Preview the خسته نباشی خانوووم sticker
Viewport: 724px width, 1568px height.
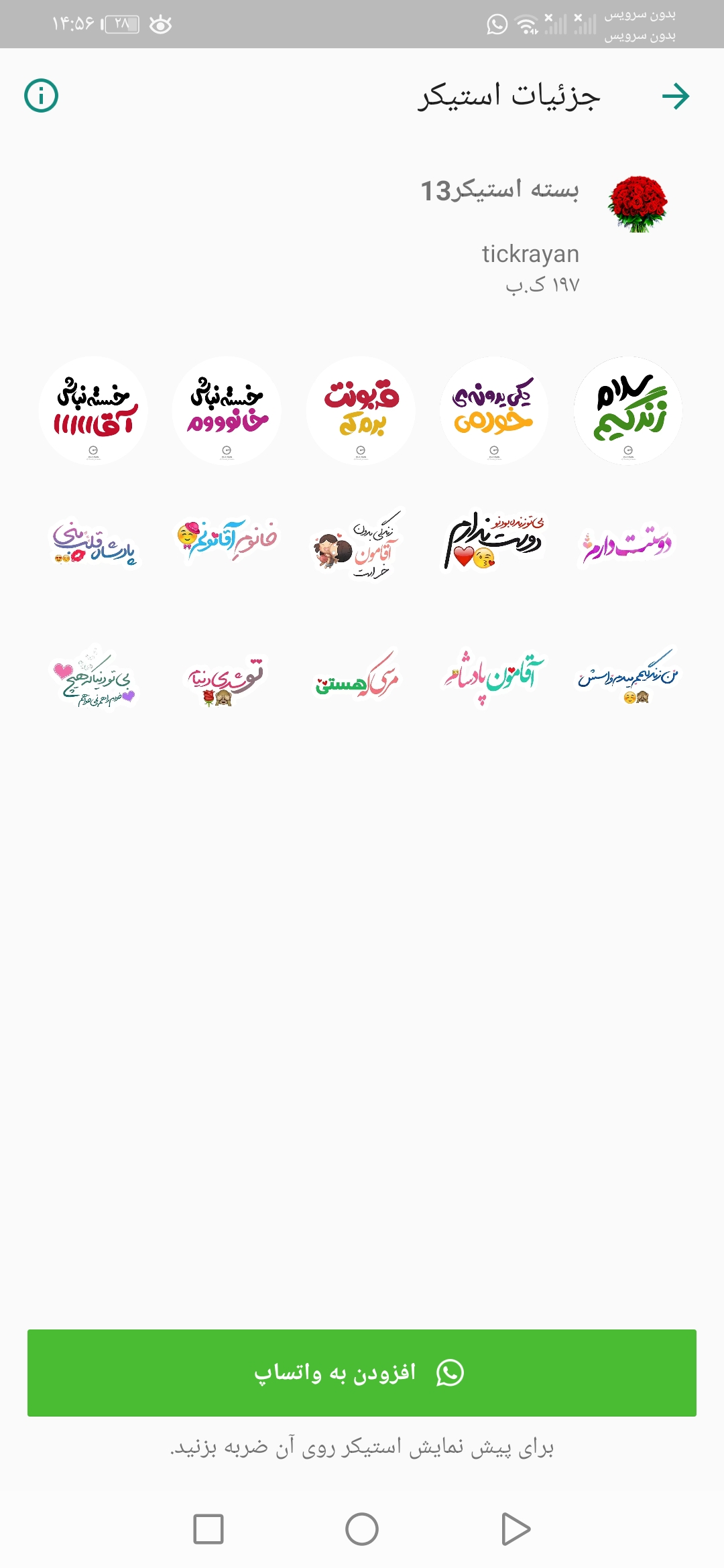click(x=227, y=411)
